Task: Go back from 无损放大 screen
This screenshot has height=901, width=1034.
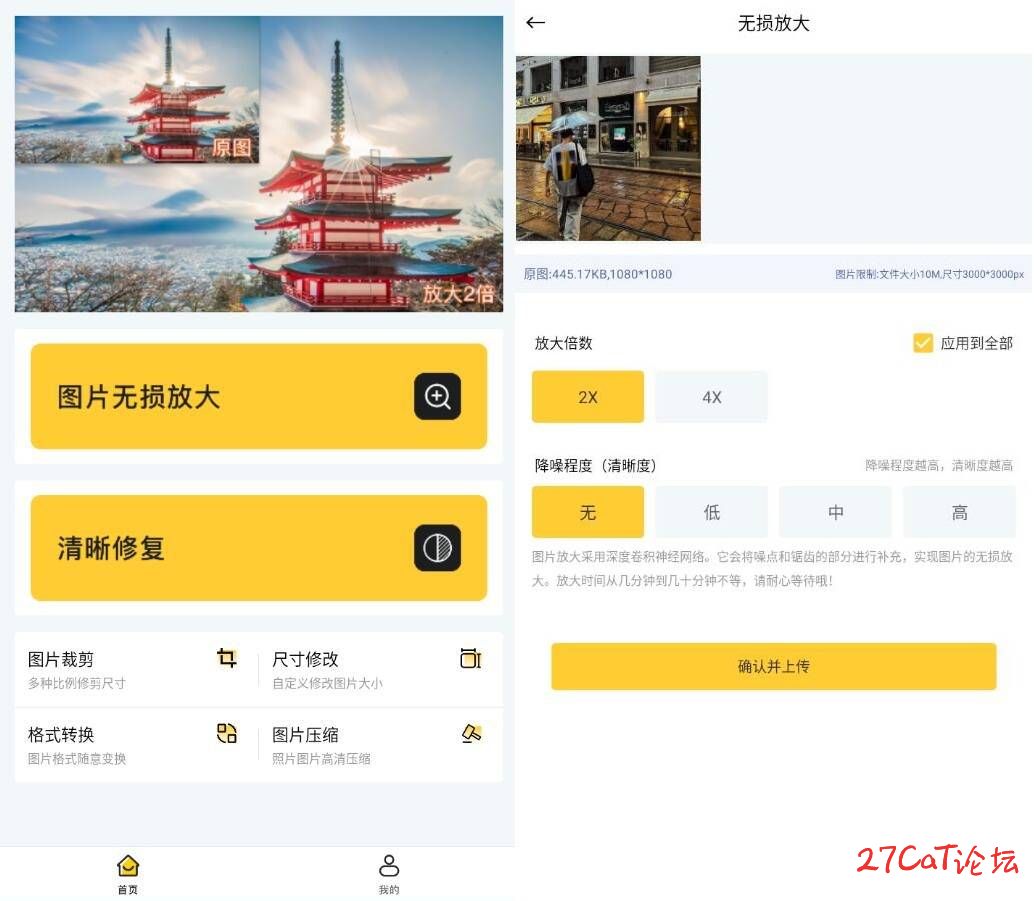Action: click(536, 23)
